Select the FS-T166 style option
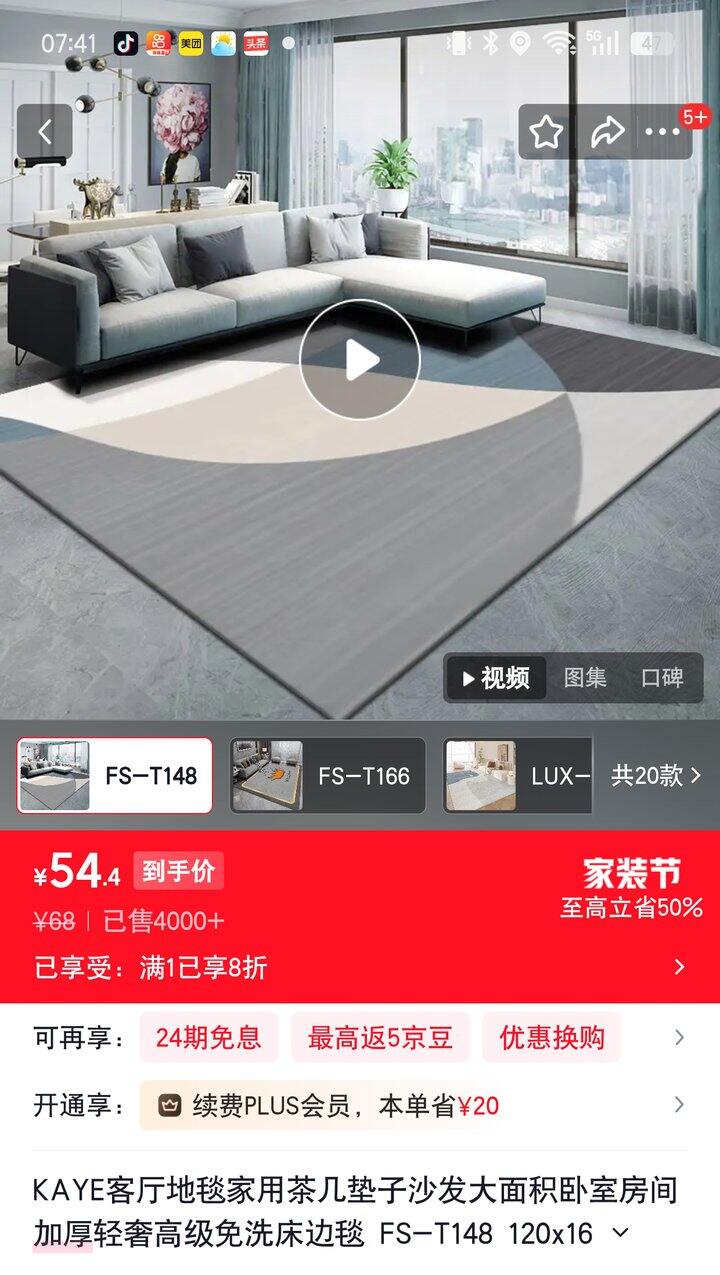The height and width of the screenshot is (1275, 720). [328, 776]
